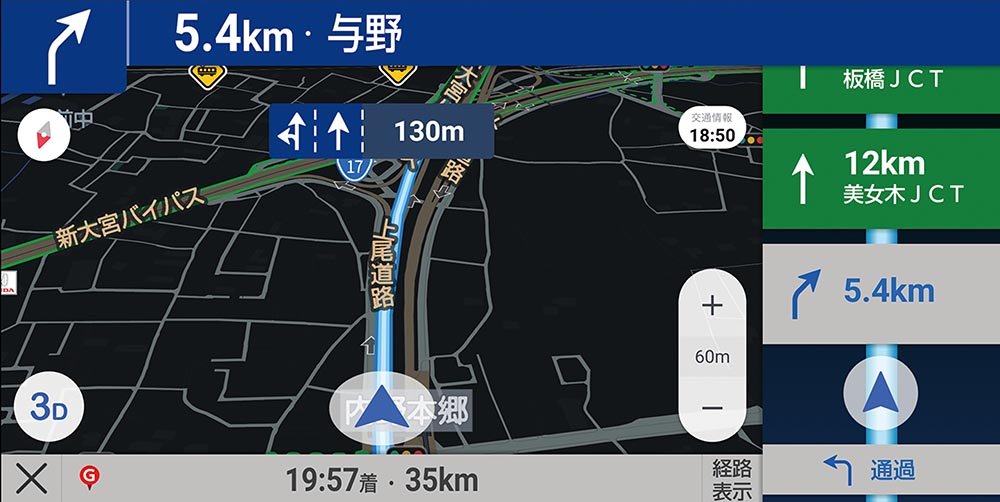
Task: Zoom in with the plus button
Action: click(x=712, y=307)
